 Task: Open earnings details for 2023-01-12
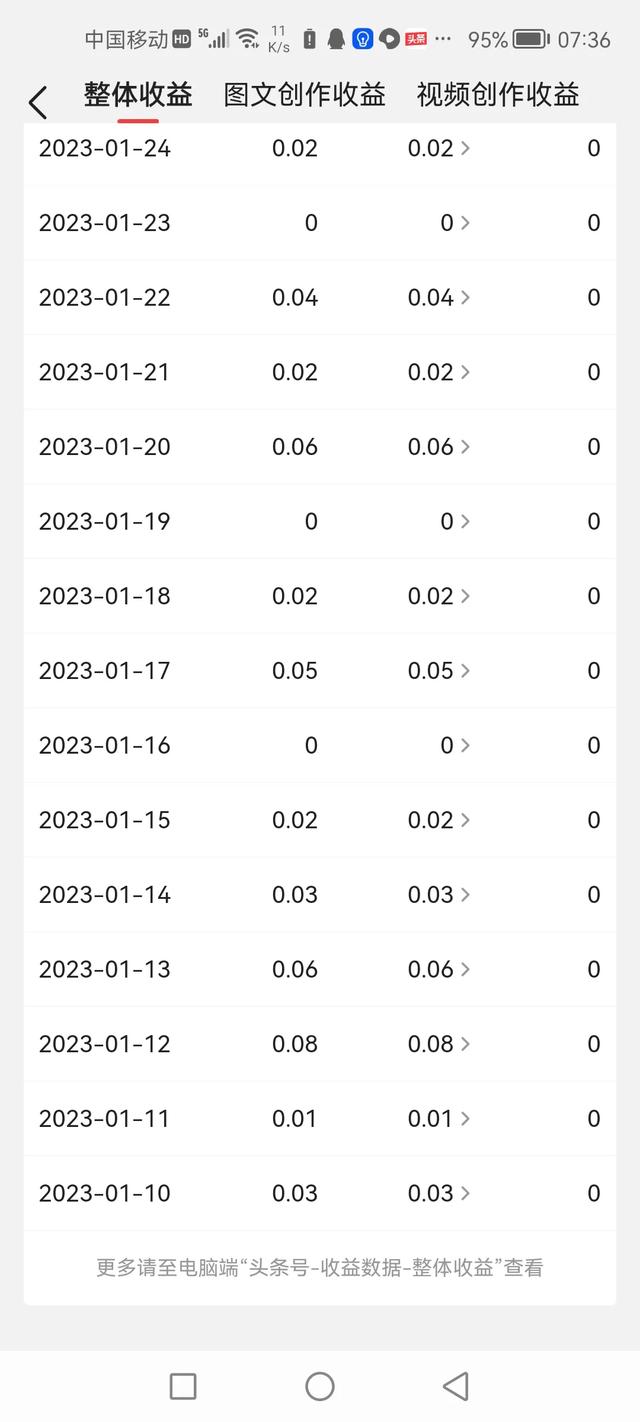[439, 1043]
